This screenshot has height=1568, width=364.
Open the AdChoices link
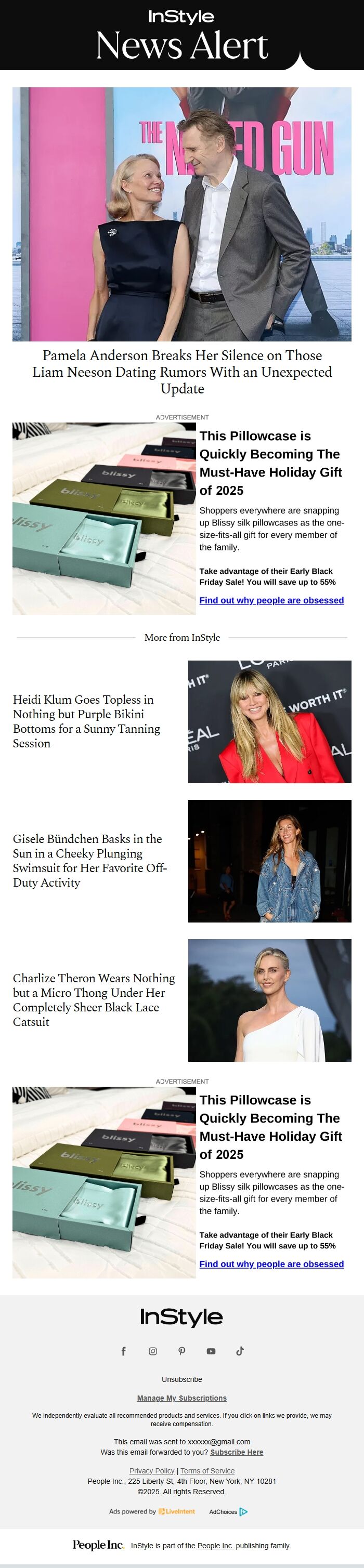click(x=228, y=1511)
